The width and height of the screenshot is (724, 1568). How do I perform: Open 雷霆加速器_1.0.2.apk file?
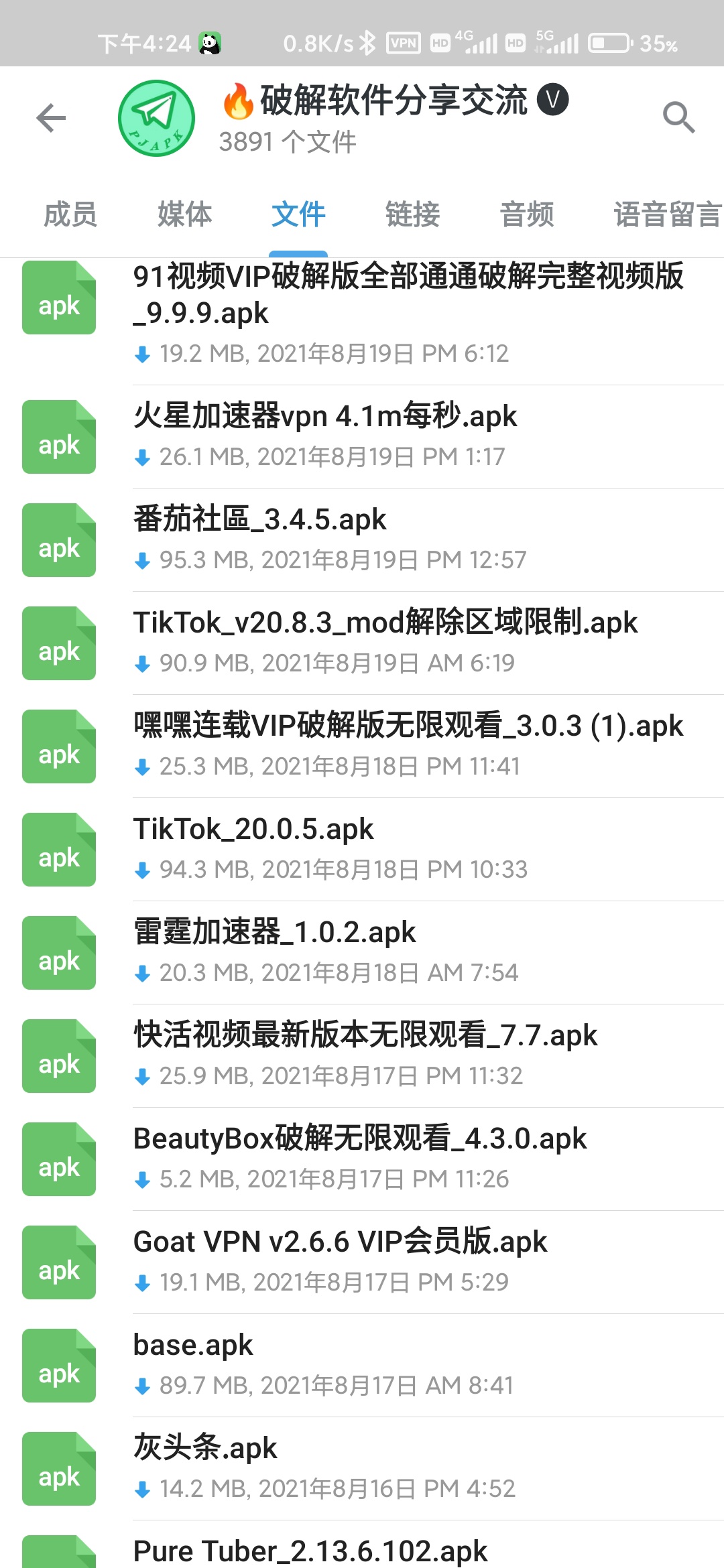coord(362,952)
